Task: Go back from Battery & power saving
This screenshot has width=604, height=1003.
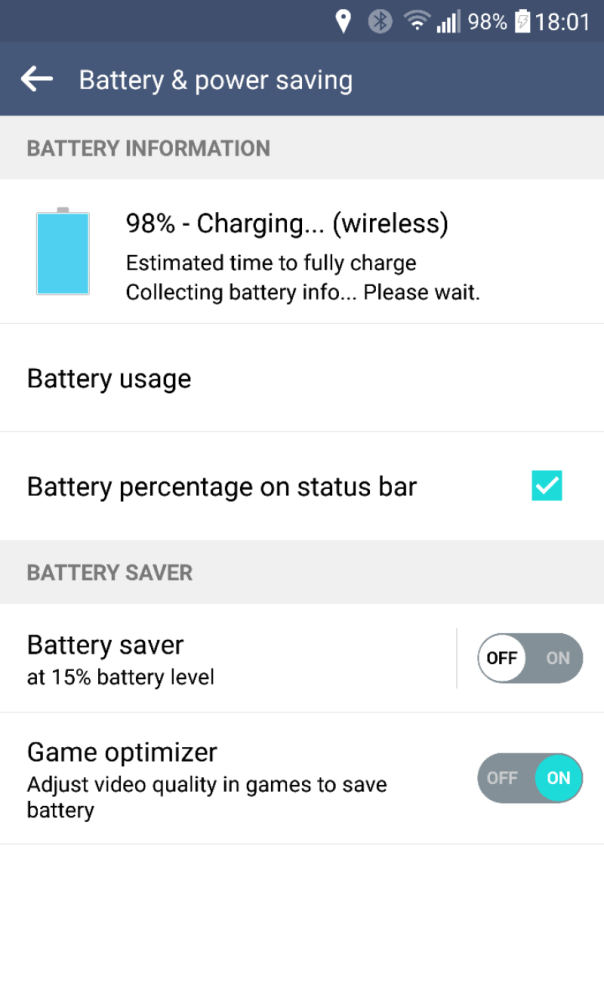Action: pos(37,79)
